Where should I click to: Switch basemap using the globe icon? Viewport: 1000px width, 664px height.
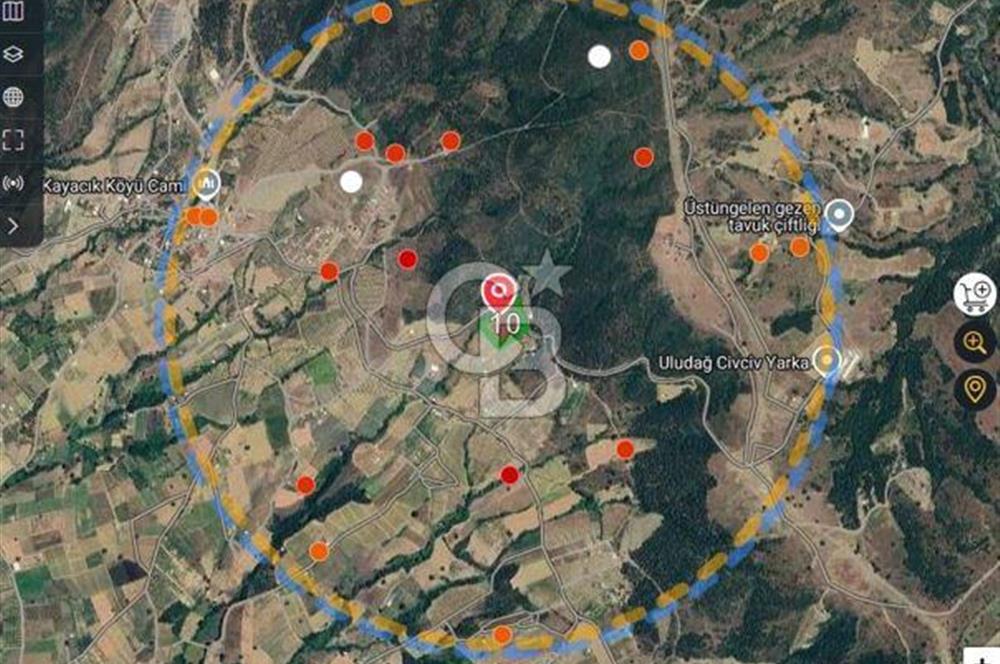click(x=13, y=97)
